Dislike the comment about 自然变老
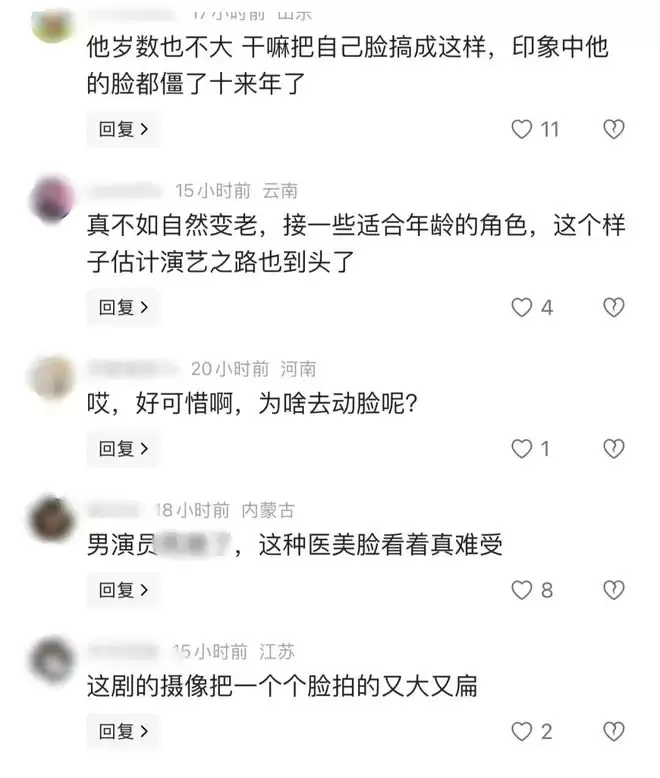Screen dimensions: 660x778 613,307
